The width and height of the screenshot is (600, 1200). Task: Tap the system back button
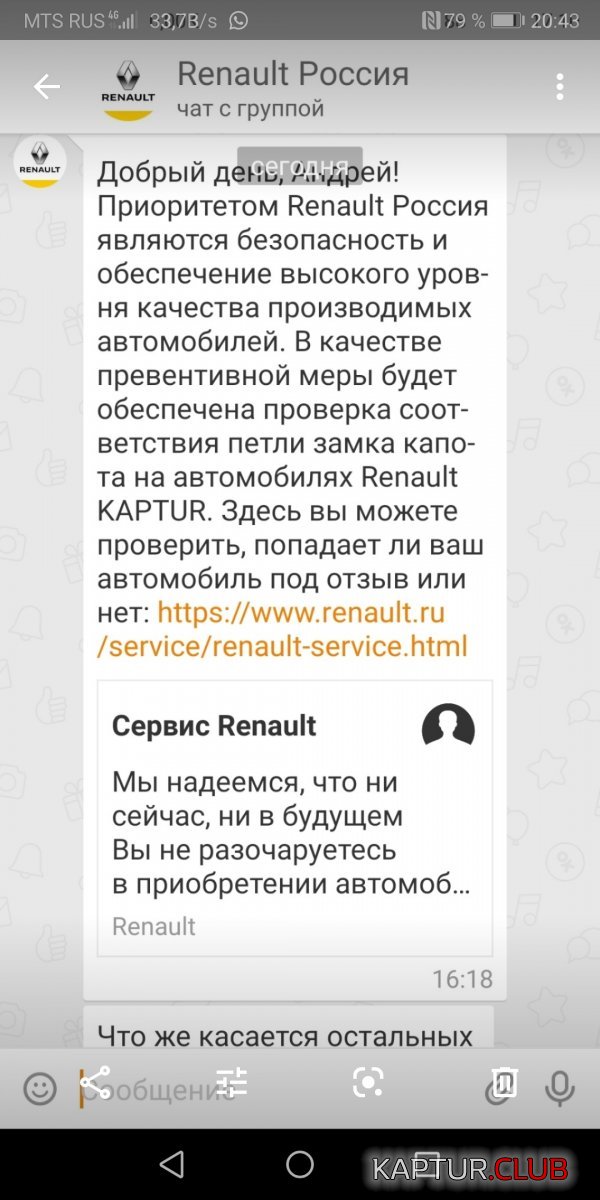(172, 1164)
